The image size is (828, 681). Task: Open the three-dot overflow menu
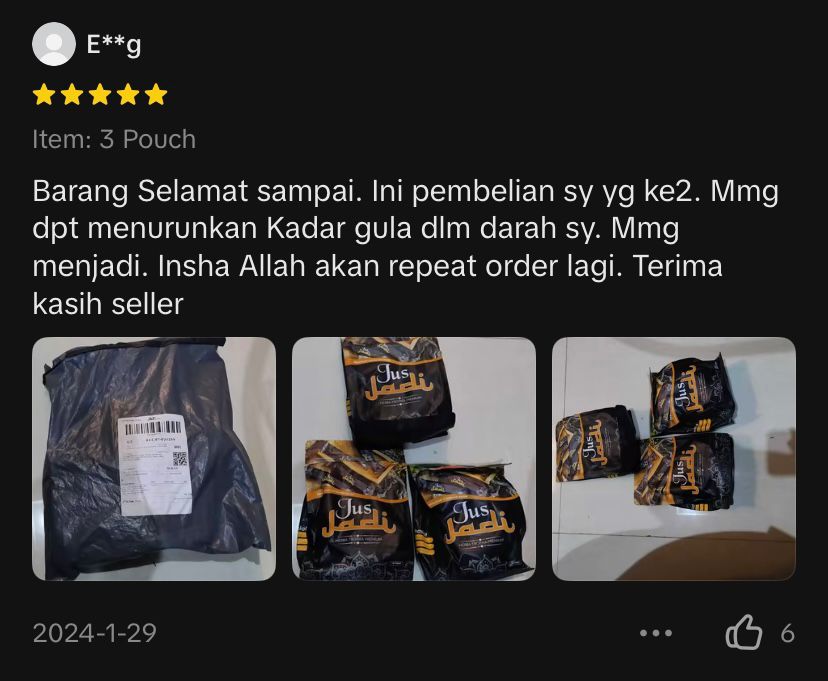point(655,633)
